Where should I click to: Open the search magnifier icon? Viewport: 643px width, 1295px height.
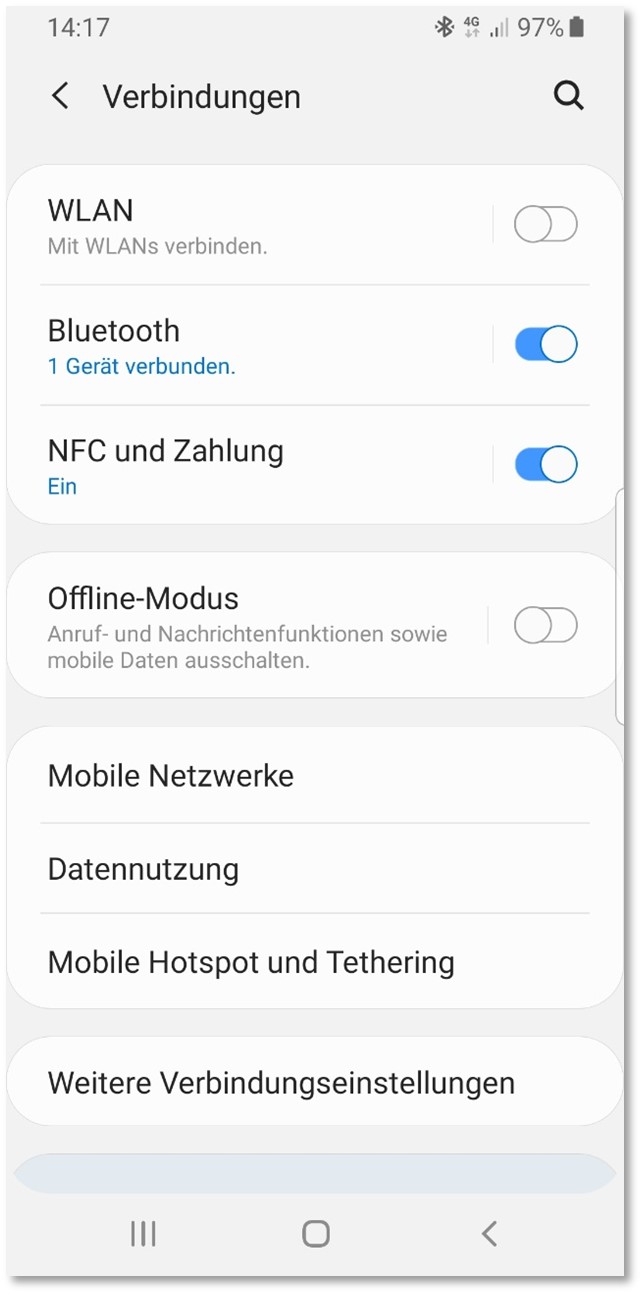568,96
